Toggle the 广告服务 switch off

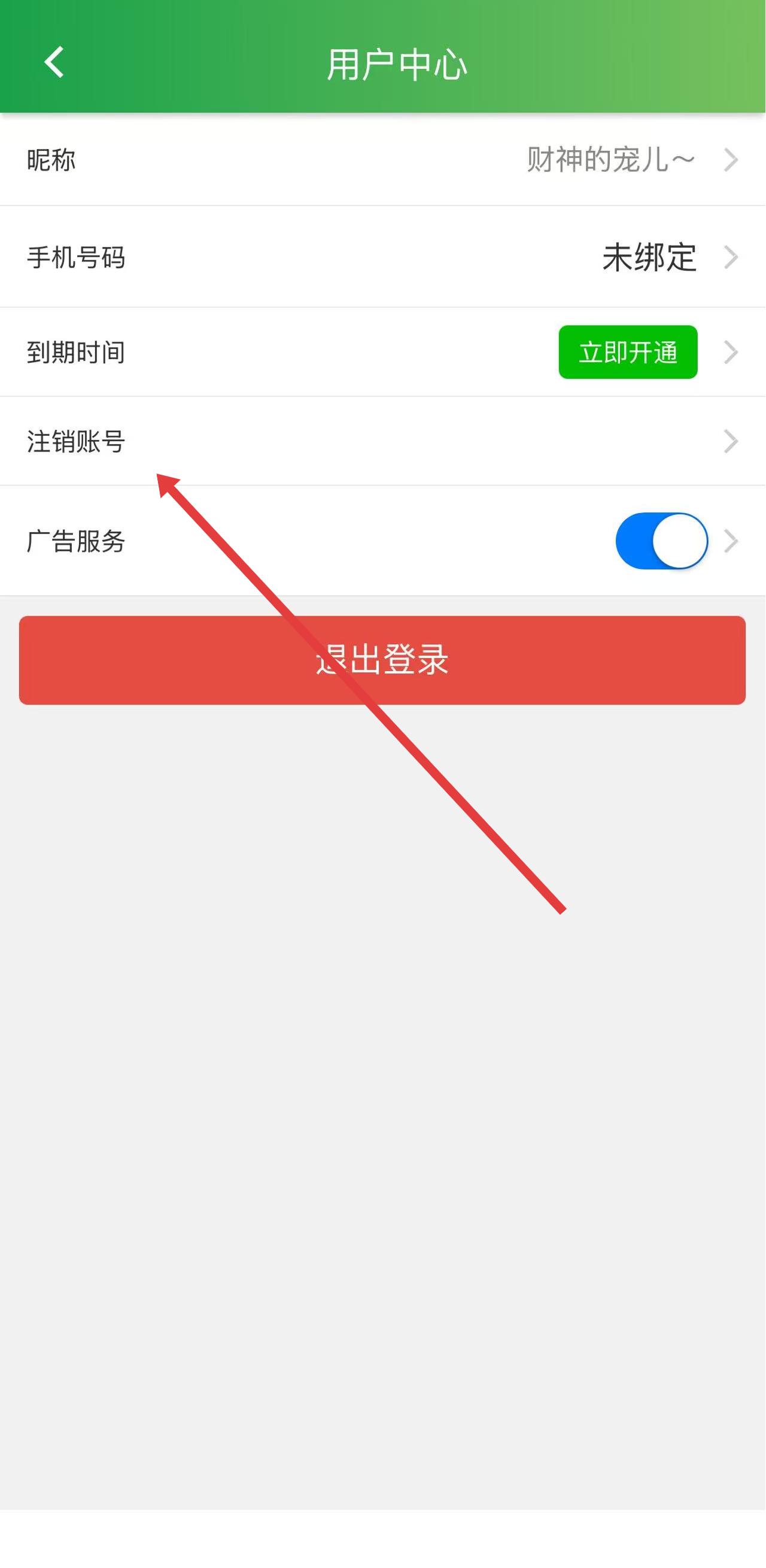(661, 541)
